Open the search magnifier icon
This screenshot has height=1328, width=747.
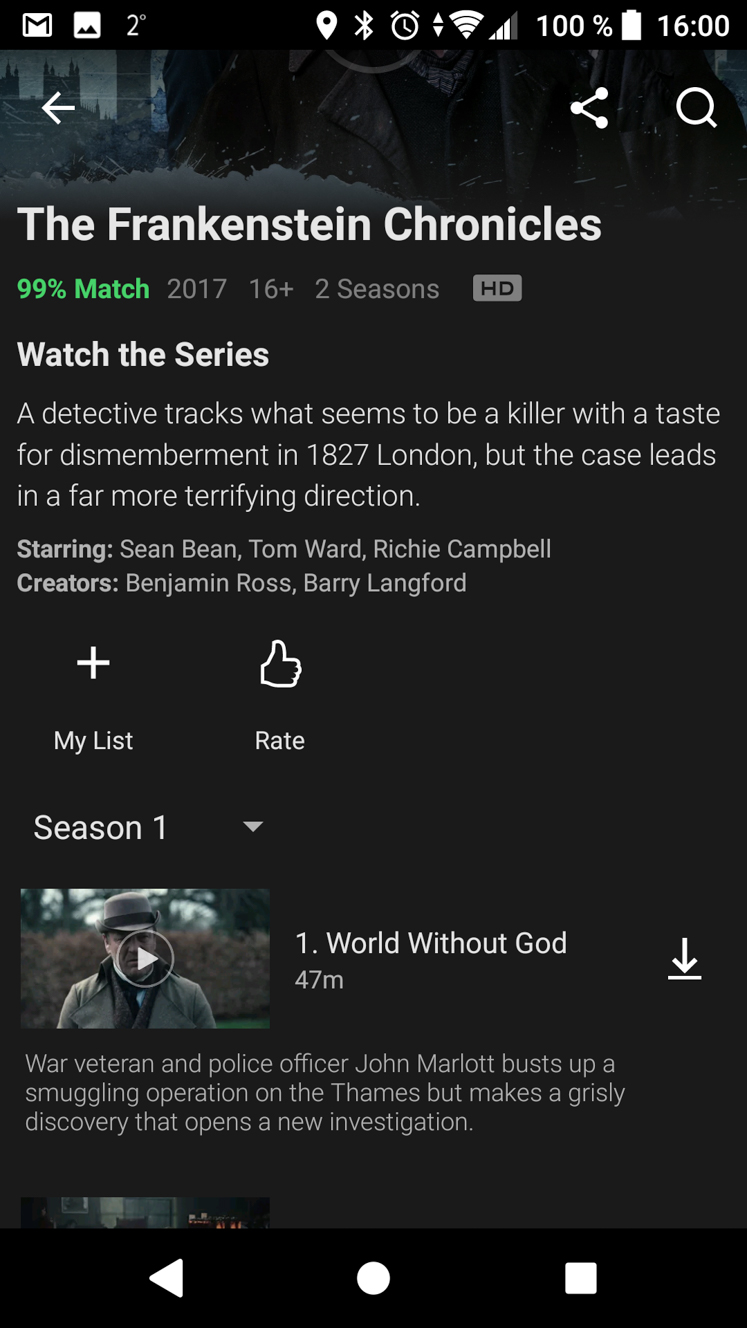click(x=696, y=108)
